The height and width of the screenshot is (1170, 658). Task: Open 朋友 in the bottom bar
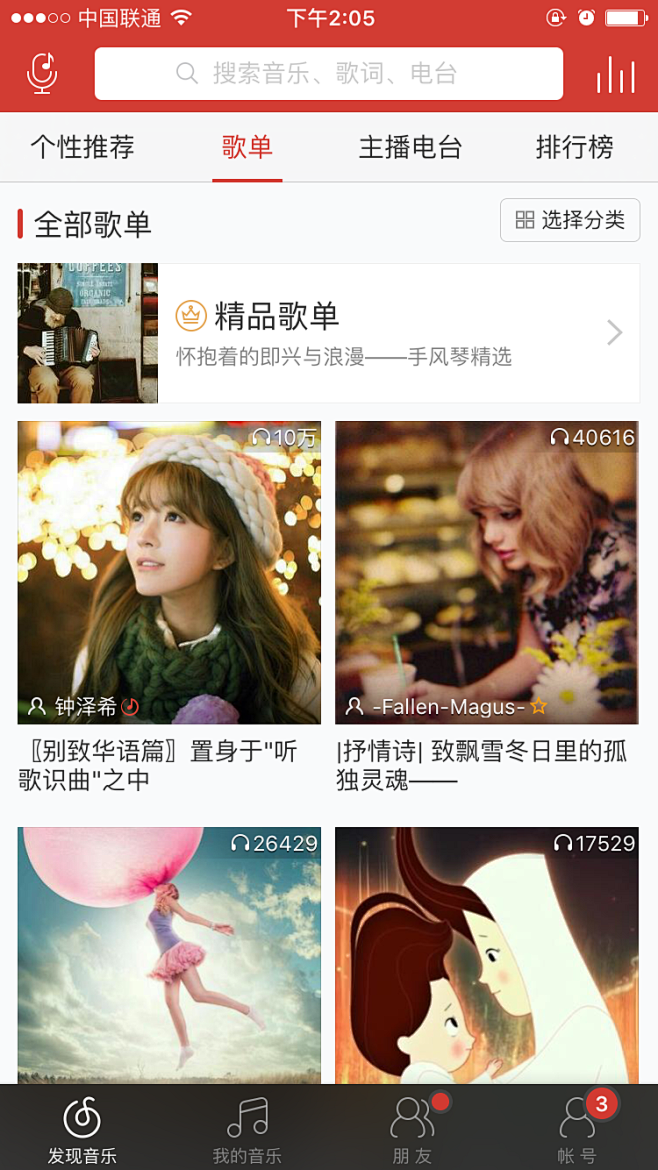click(x=411, y=1130)
